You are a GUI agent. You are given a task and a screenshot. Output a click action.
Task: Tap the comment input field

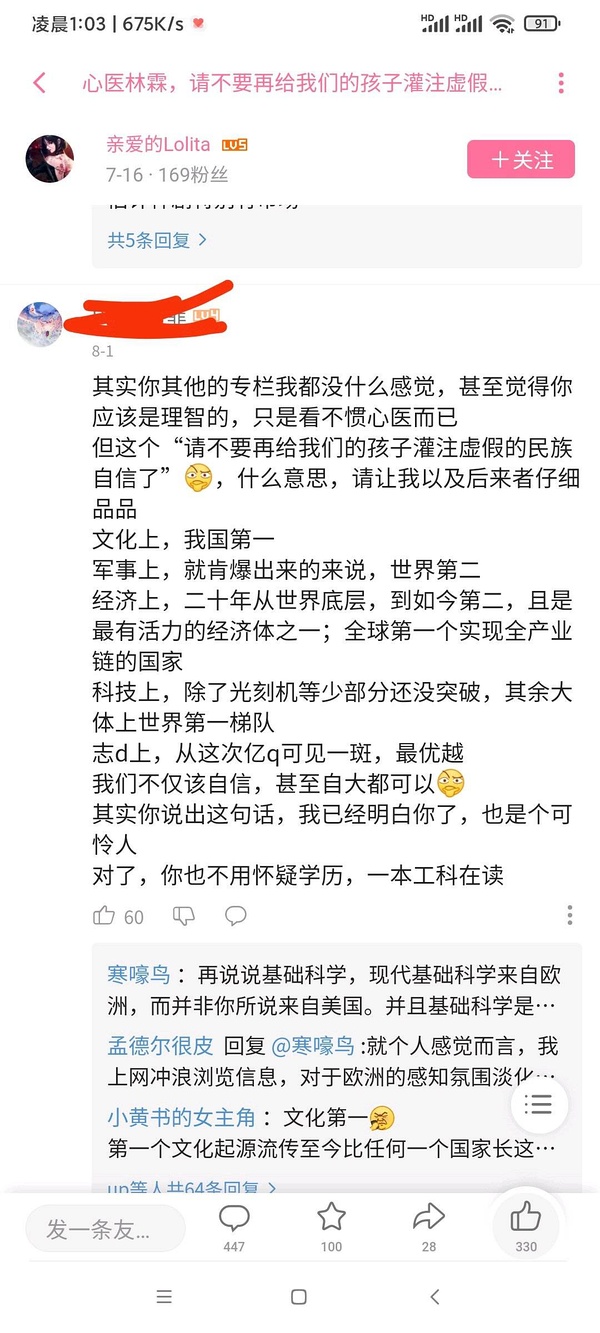pos(104,1229)
